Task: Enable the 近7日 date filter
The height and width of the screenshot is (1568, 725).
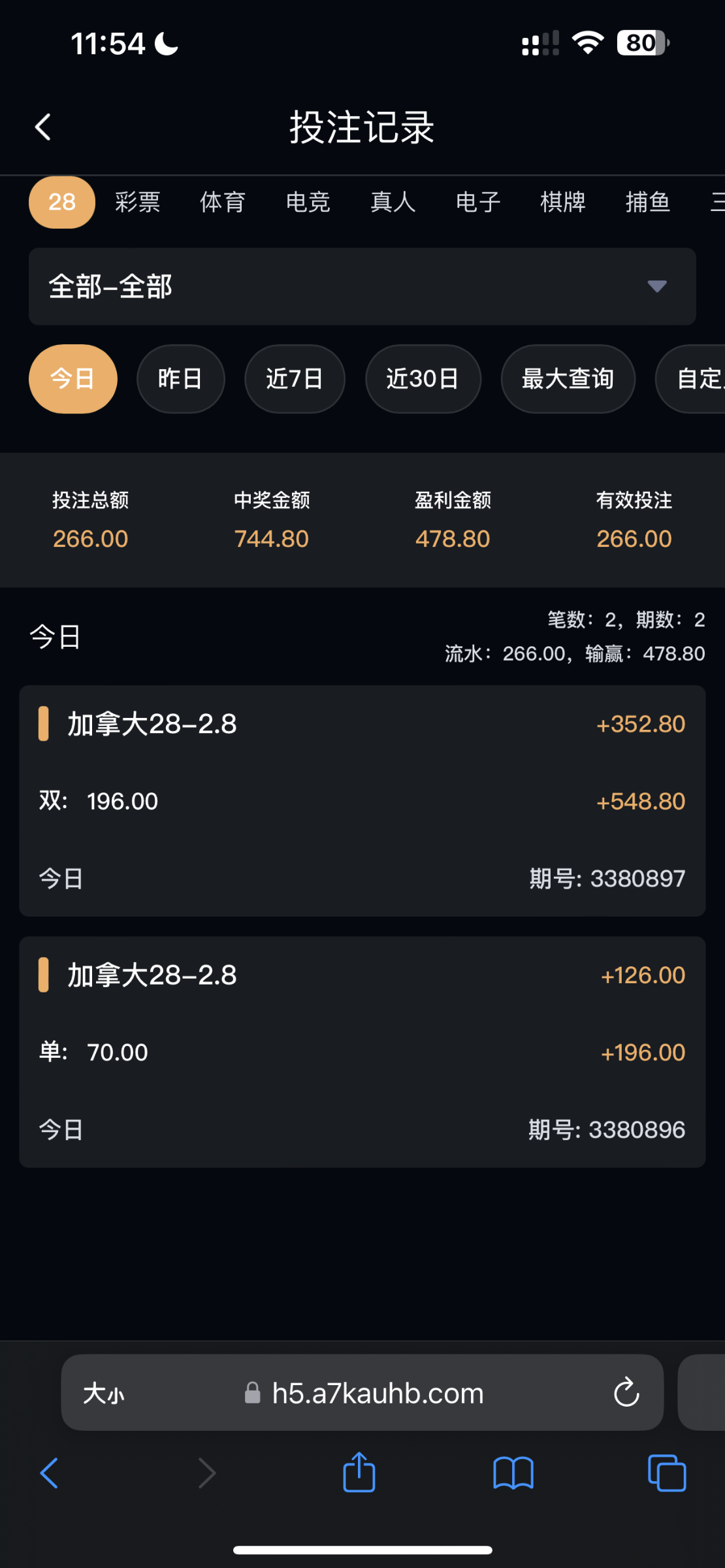Action: [295, 379]
